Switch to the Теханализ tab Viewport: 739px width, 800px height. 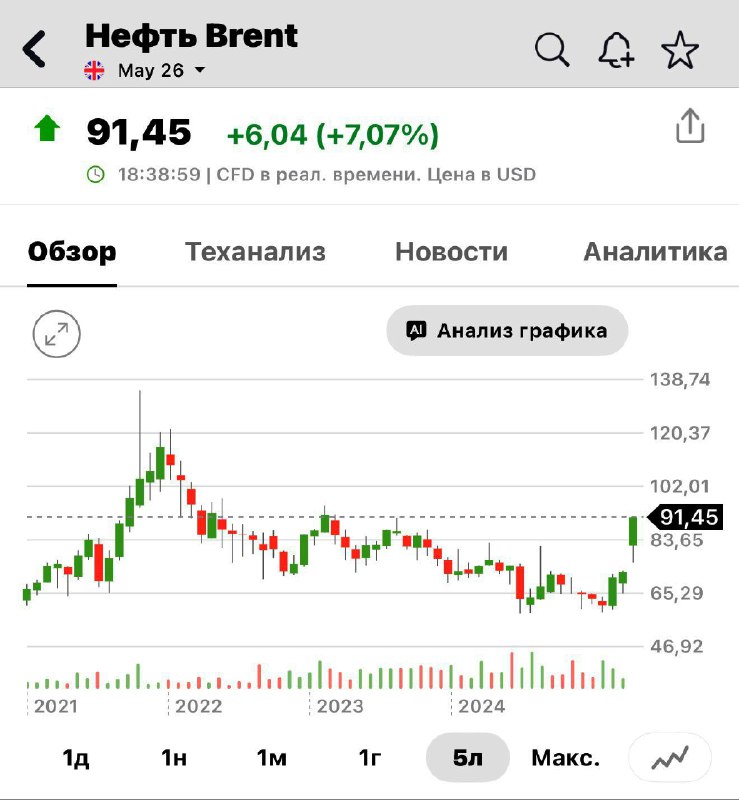click(x=255, y=252)
